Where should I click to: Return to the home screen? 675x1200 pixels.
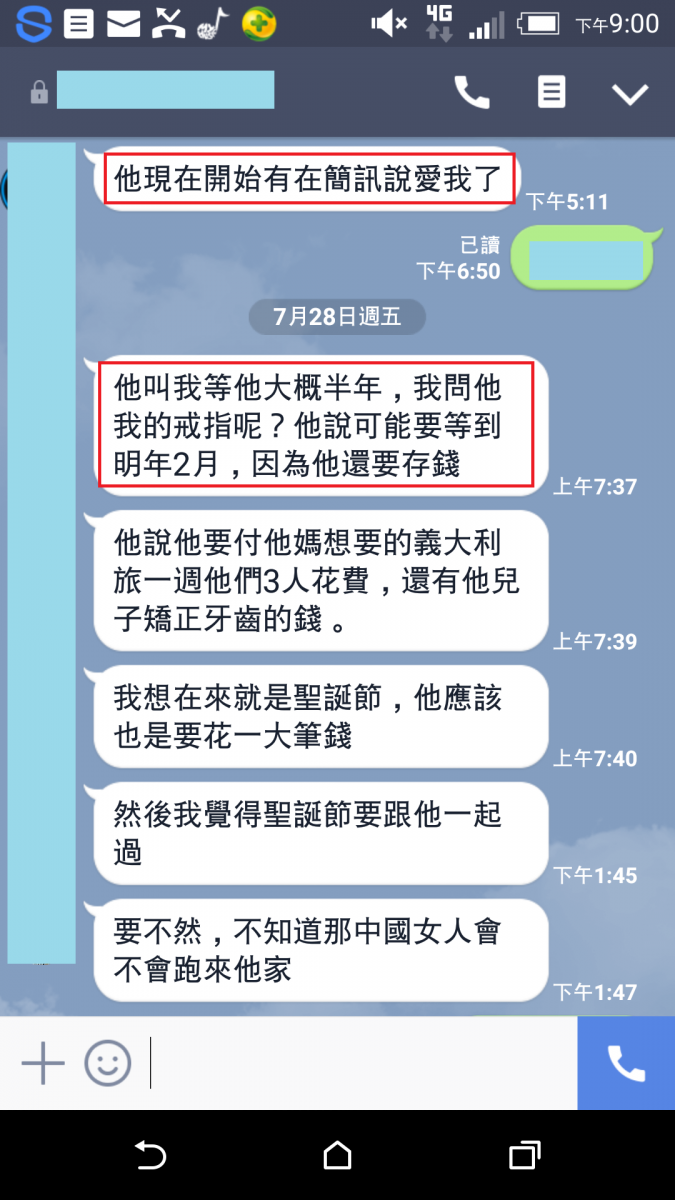pos(337,1157)
